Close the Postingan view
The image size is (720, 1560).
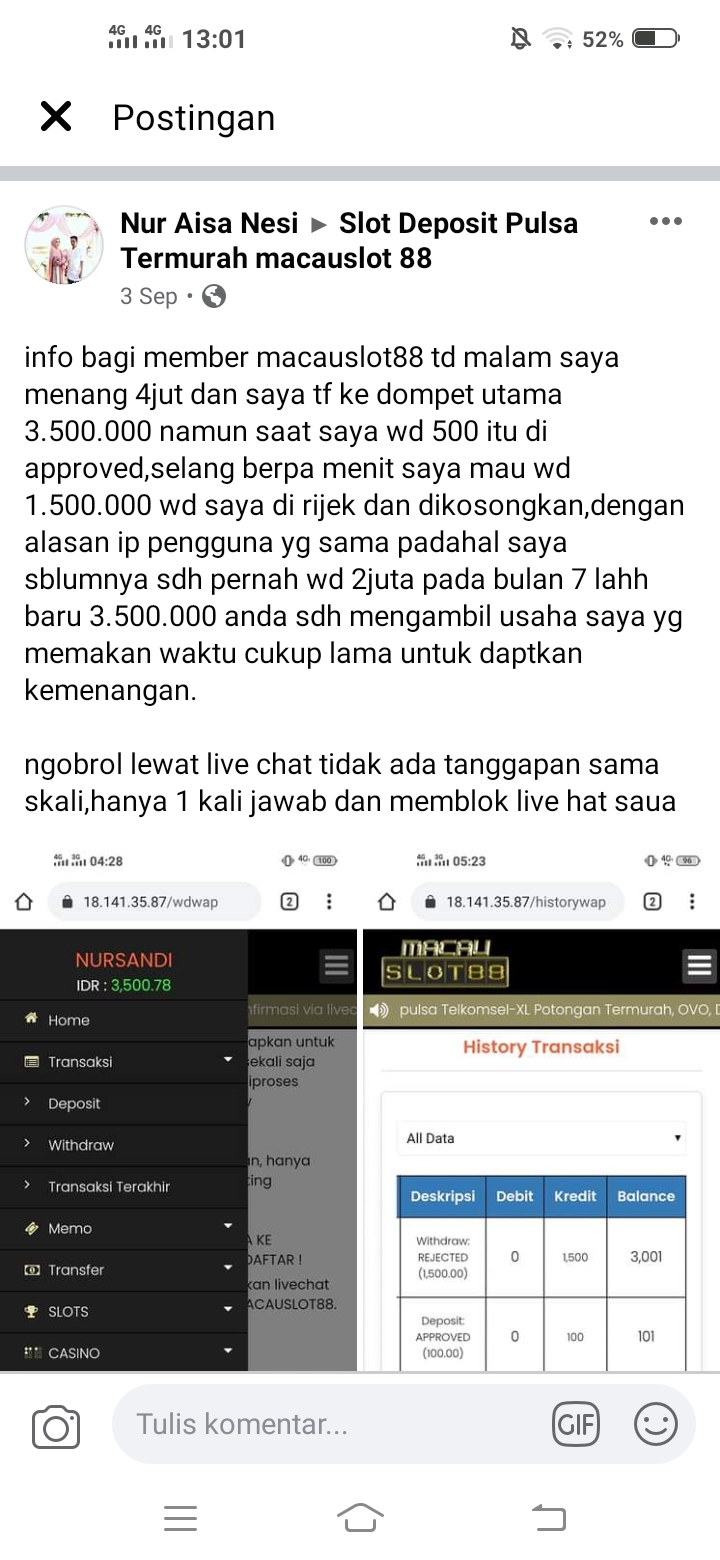click(x=56, y=117)
